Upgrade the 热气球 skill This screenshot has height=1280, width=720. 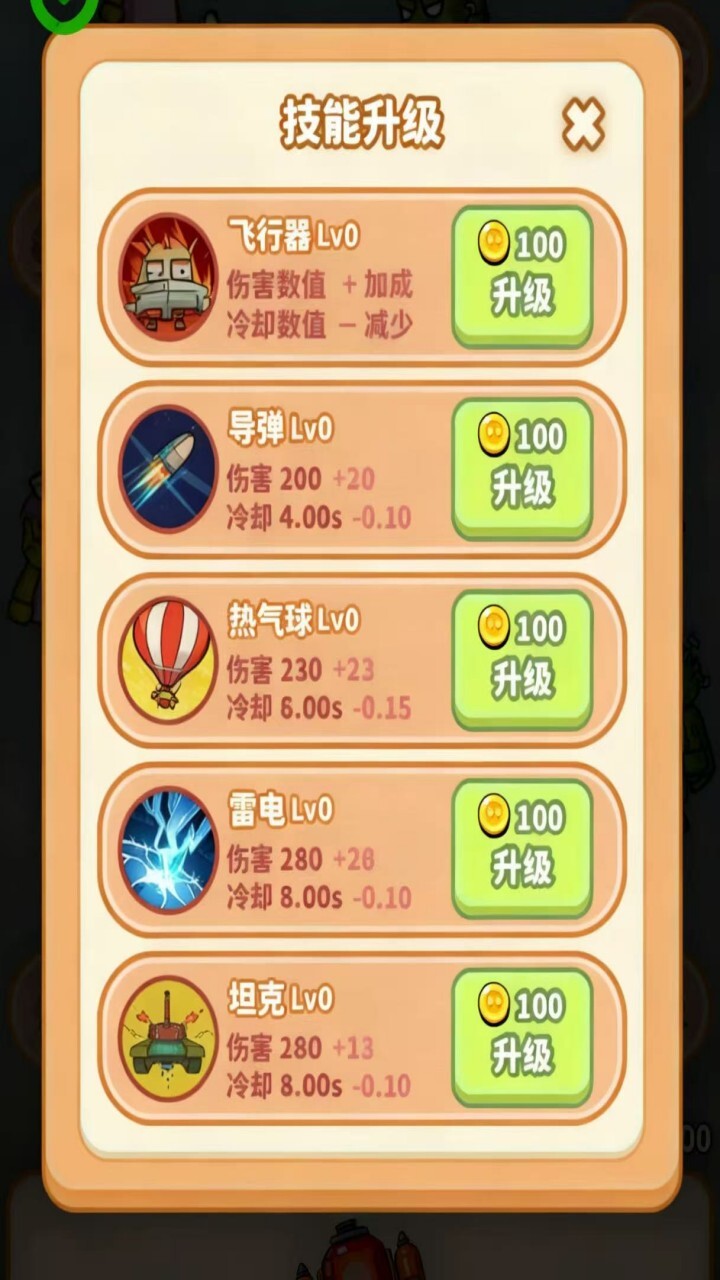(x=522, y=658)
